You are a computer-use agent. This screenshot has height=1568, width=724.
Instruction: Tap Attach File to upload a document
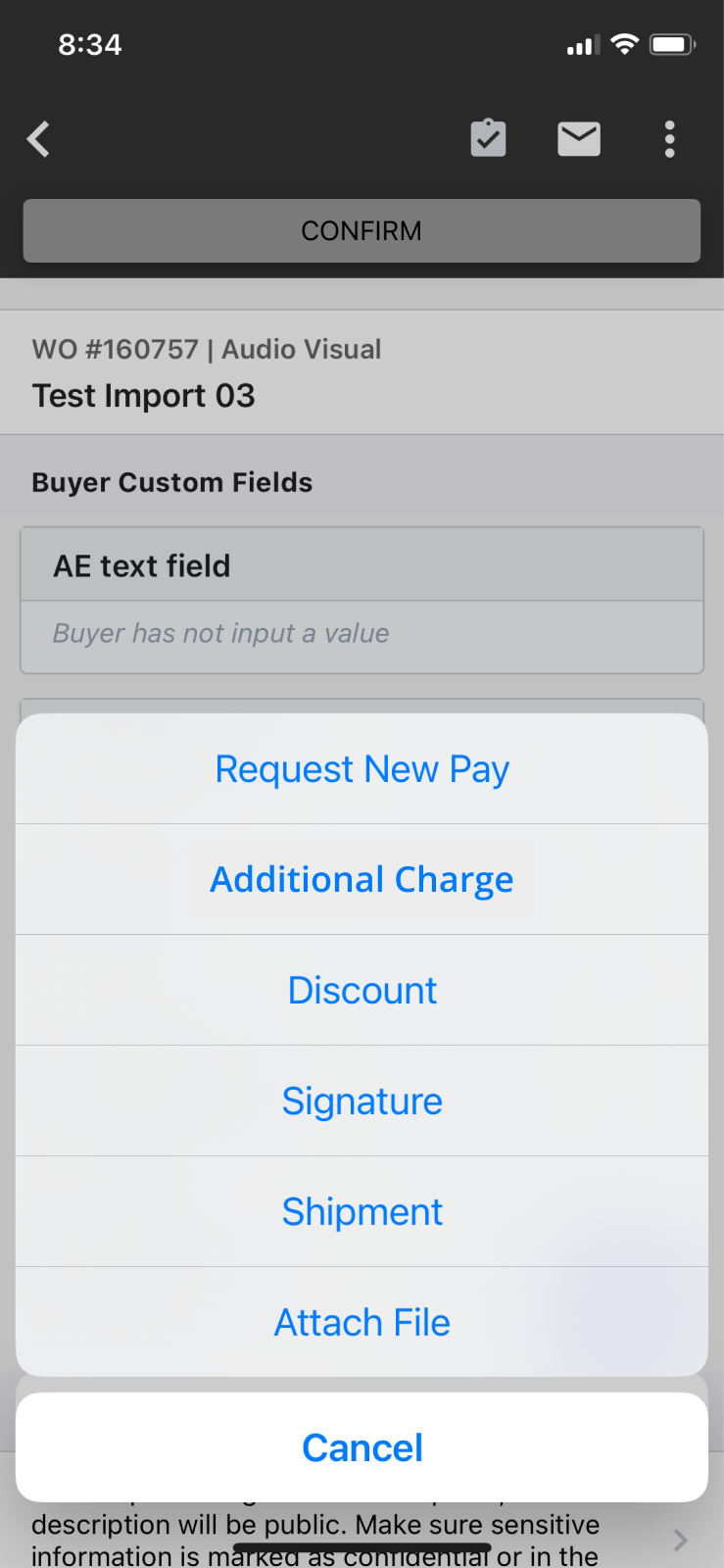(362, 1322)
